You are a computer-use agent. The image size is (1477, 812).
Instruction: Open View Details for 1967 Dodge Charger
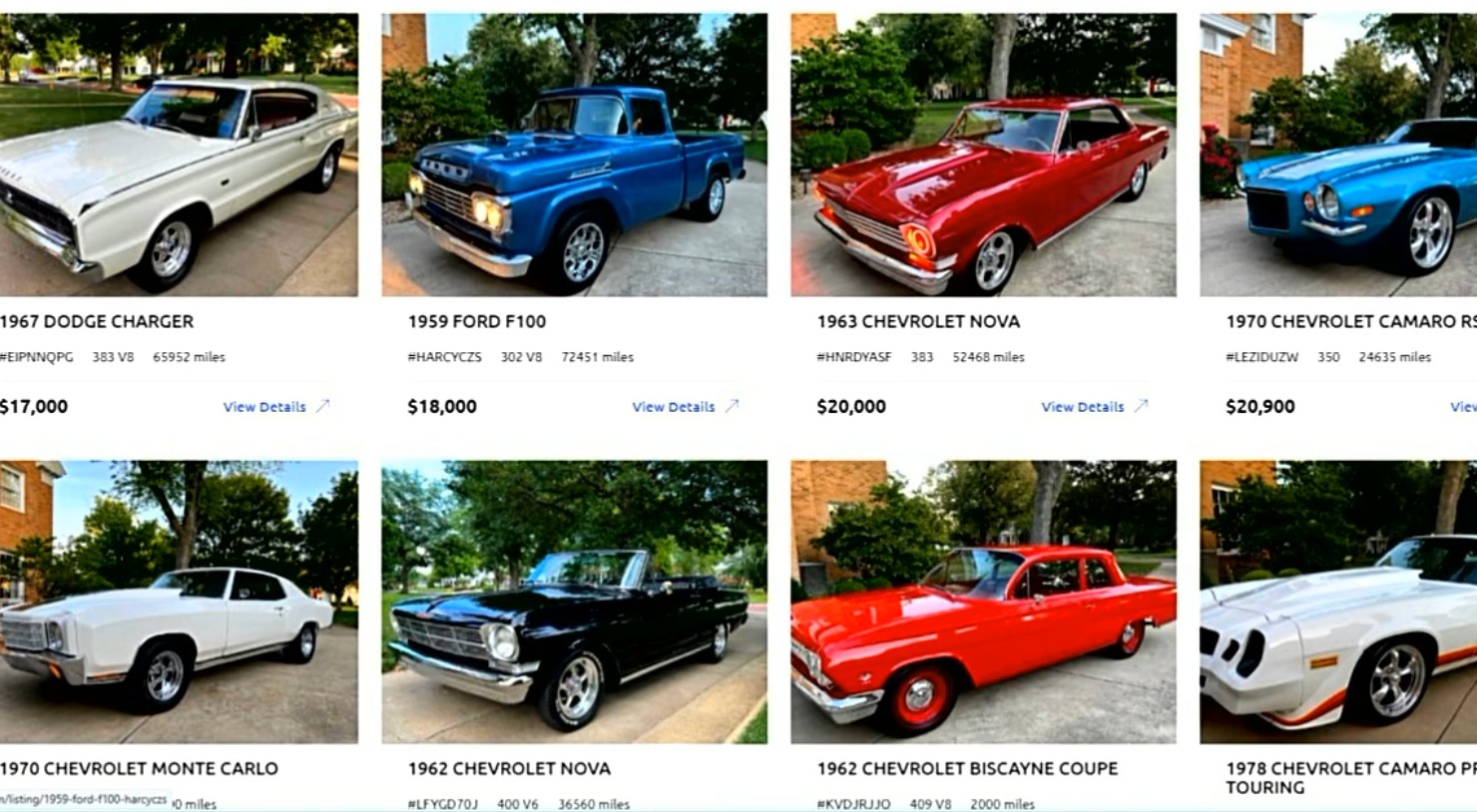(265, 407)
